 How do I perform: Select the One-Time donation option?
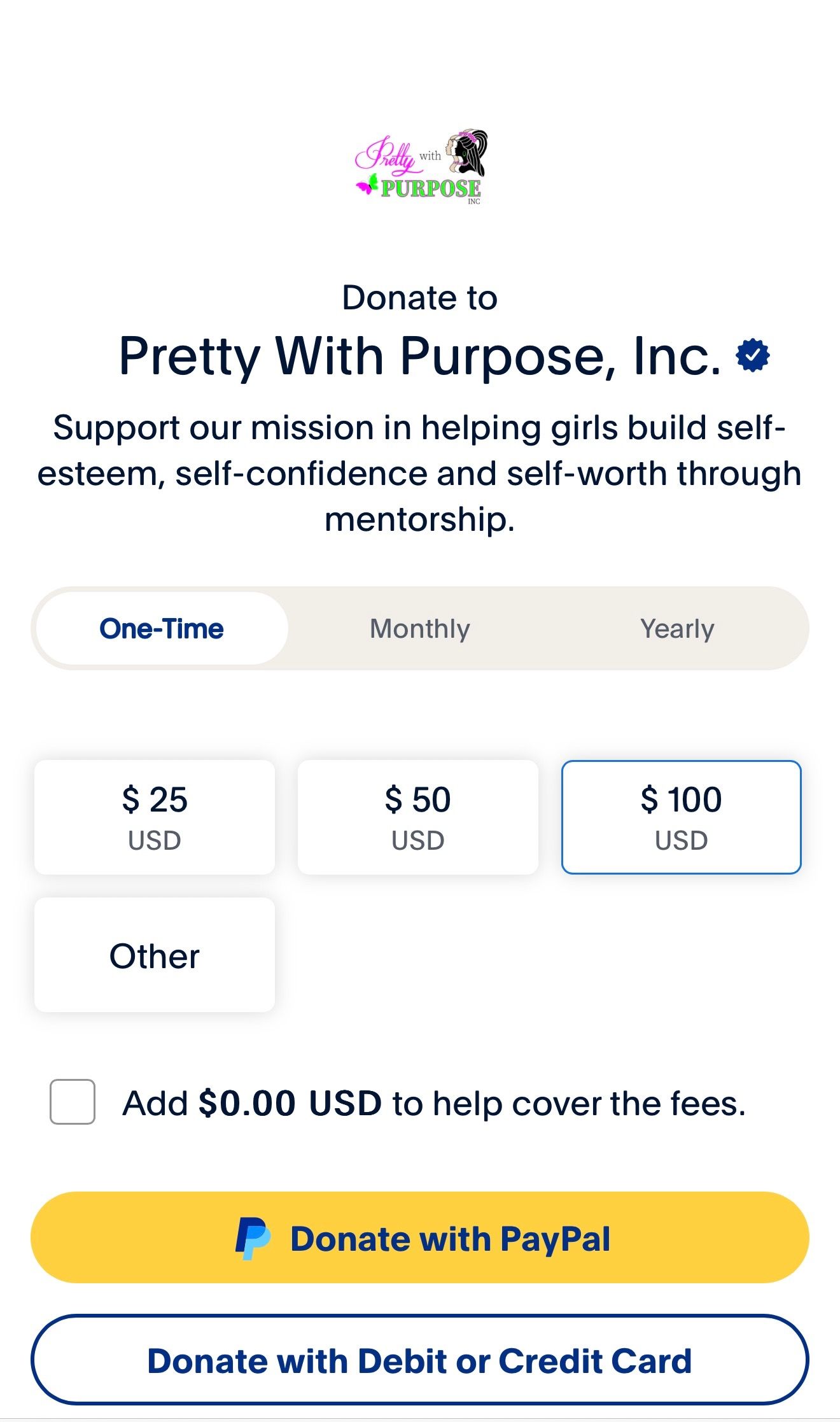[162, 628]
